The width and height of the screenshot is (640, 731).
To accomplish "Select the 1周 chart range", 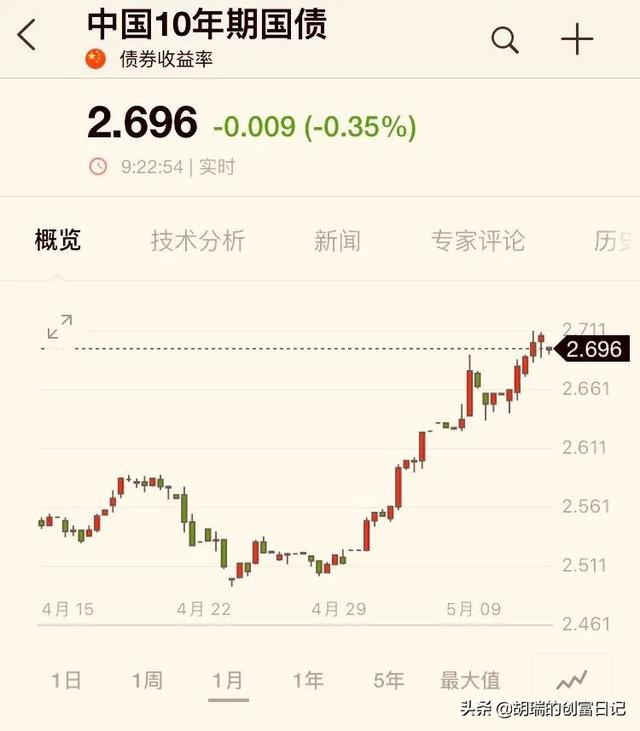I will click(x=147, y=681).
